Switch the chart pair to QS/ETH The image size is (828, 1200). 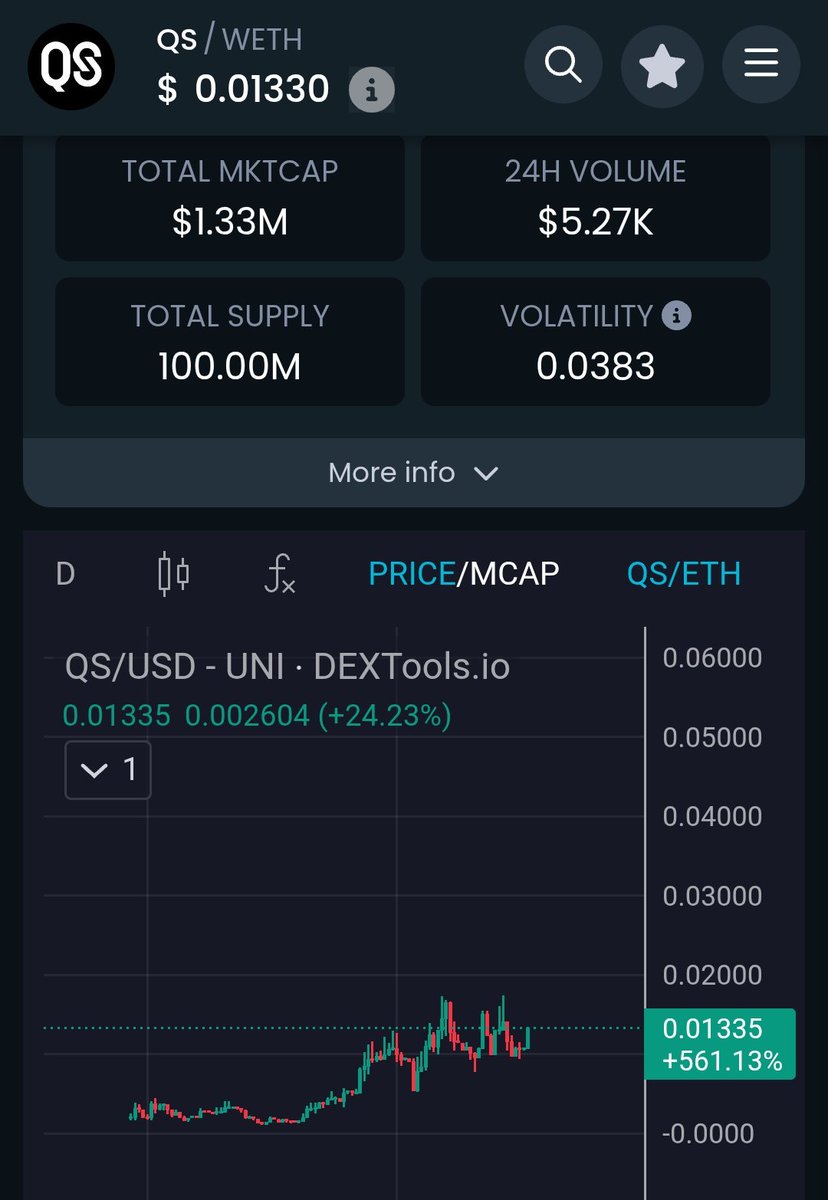click(x=684, y=574)
